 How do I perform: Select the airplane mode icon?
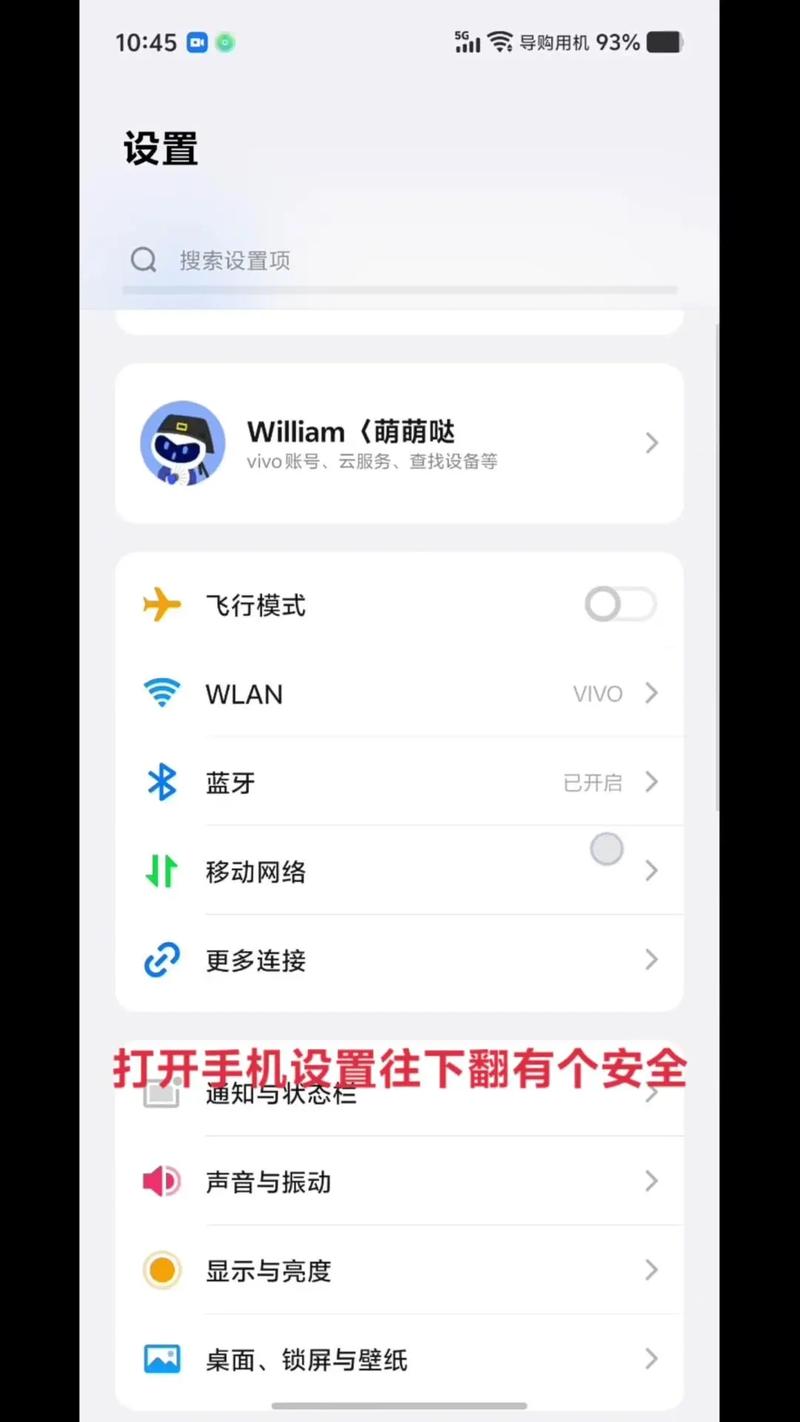(x=161, y=605)
